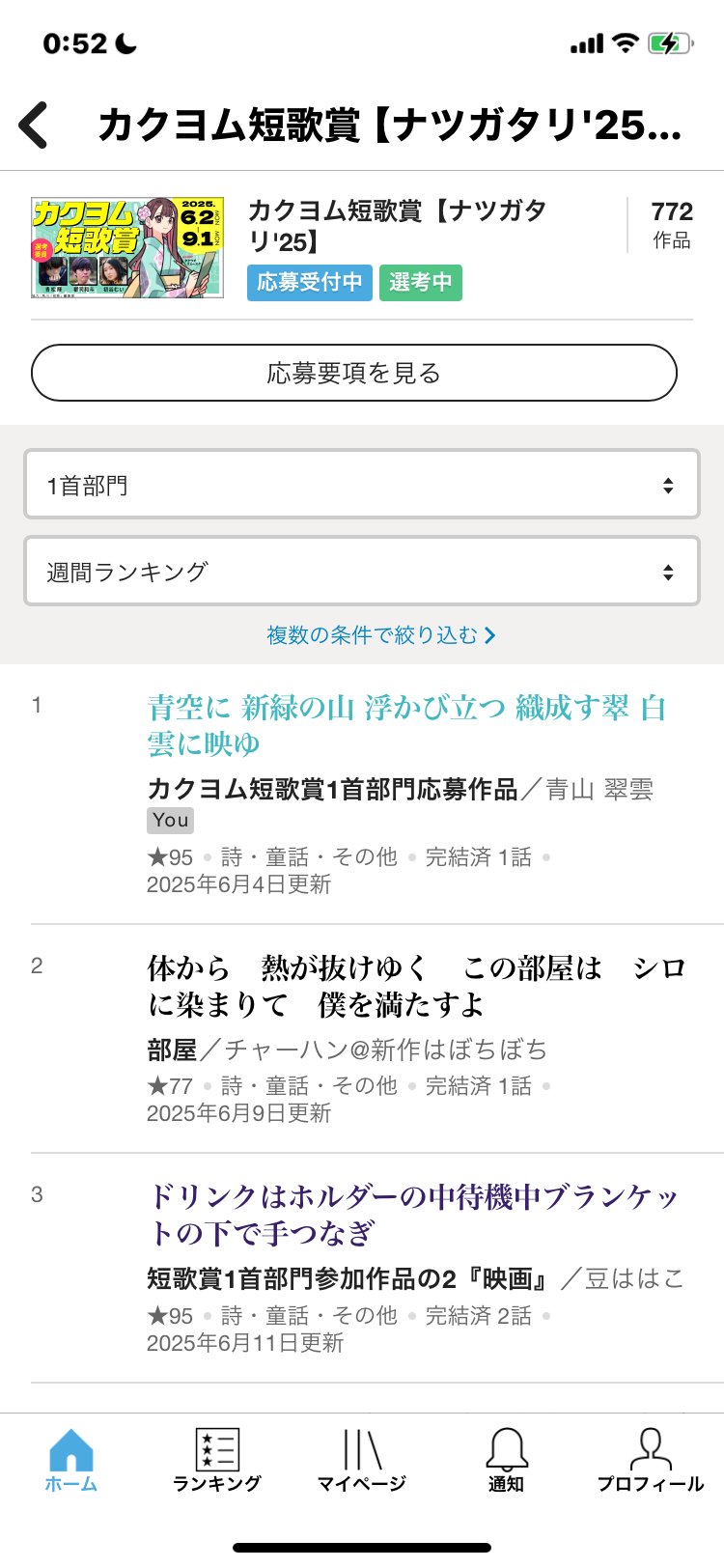Tap 複数の条件で絞り込む link
This screenshot has width=724, height=1568.
point(380,635)
